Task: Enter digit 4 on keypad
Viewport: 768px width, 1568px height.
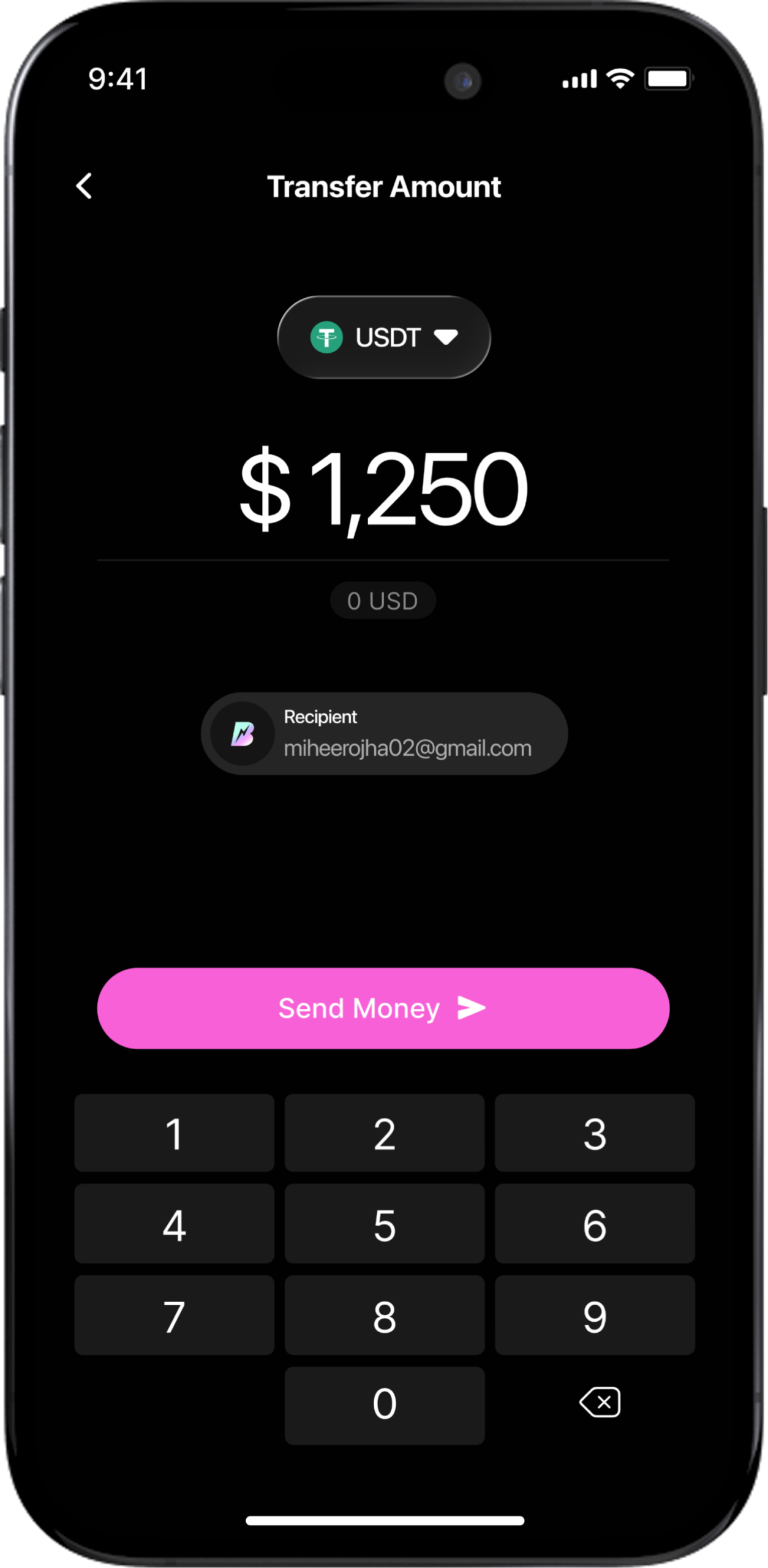Action: [x=174, y=1225]
